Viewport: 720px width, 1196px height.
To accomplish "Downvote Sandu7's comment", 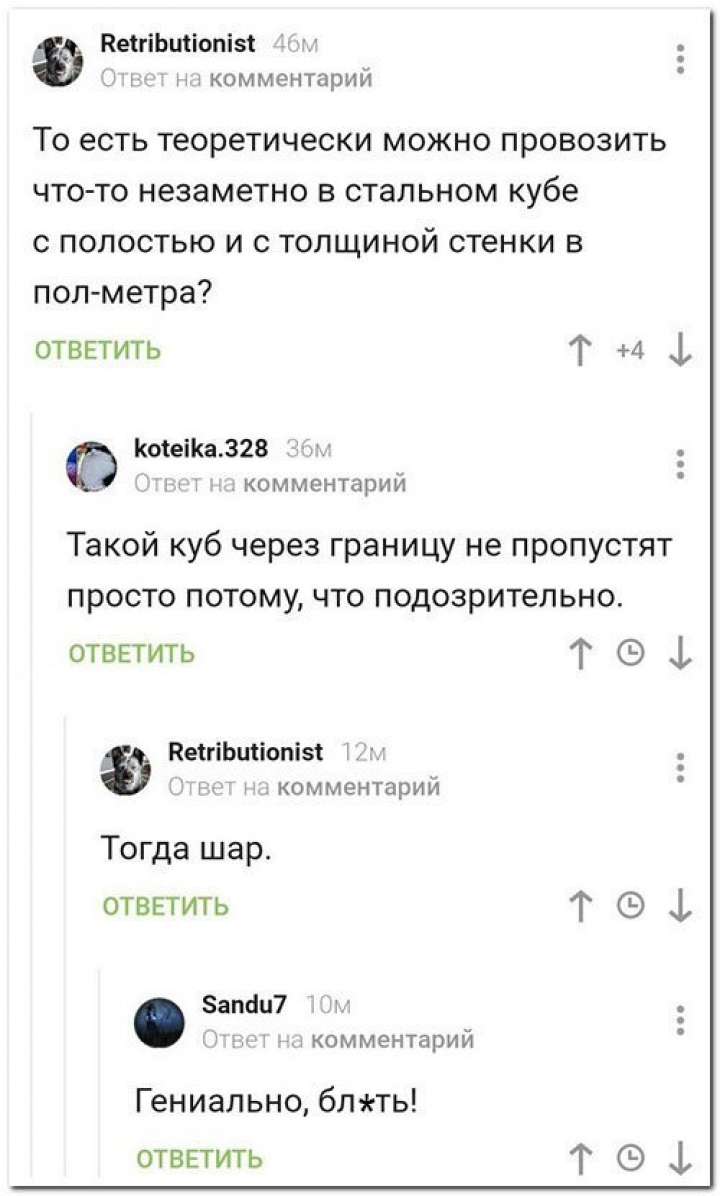I will [680, 1160].
